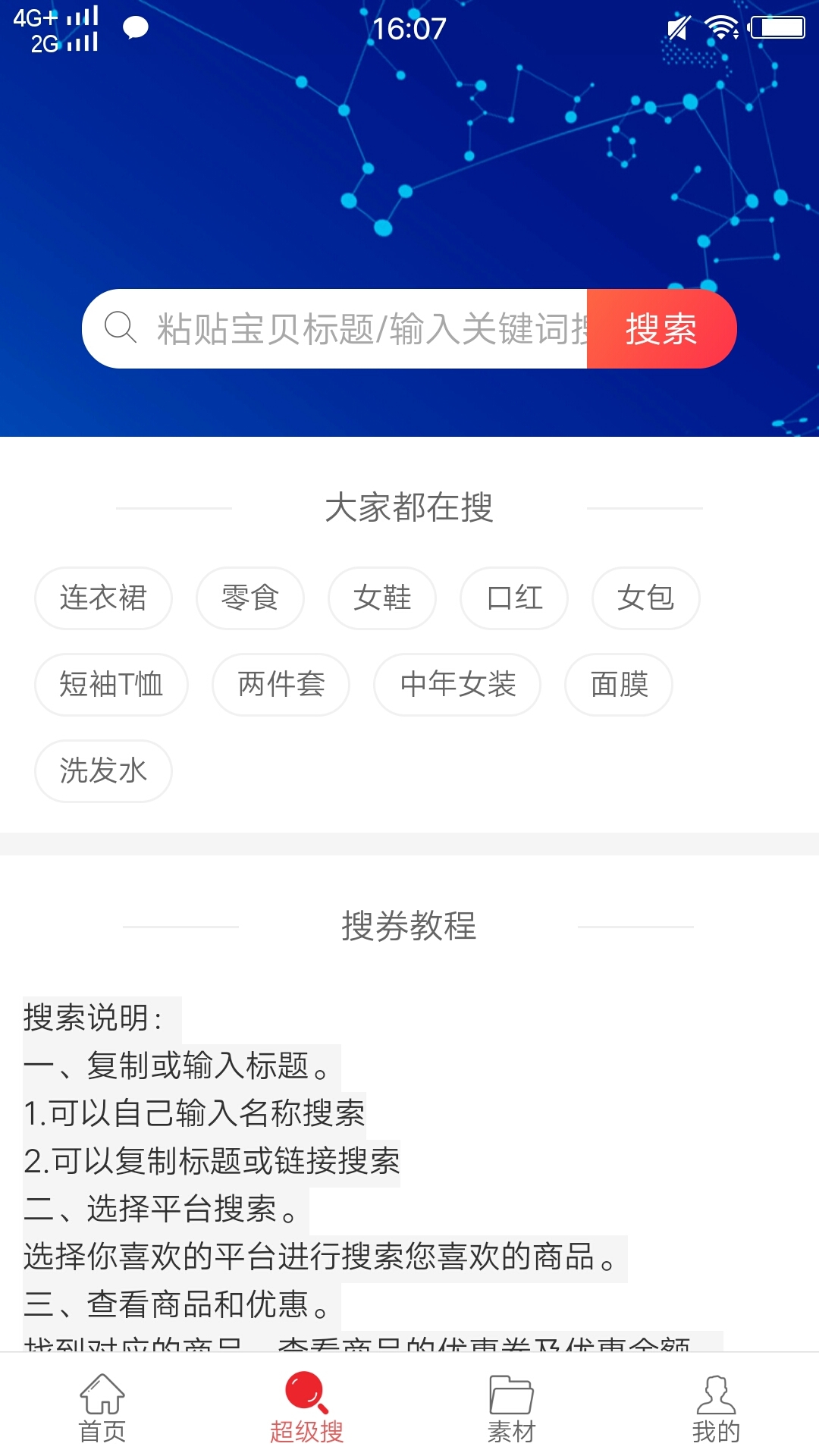
Task: Select the 面膜 keyword chip
Action: pyautogui.click(x=619, y=685)
